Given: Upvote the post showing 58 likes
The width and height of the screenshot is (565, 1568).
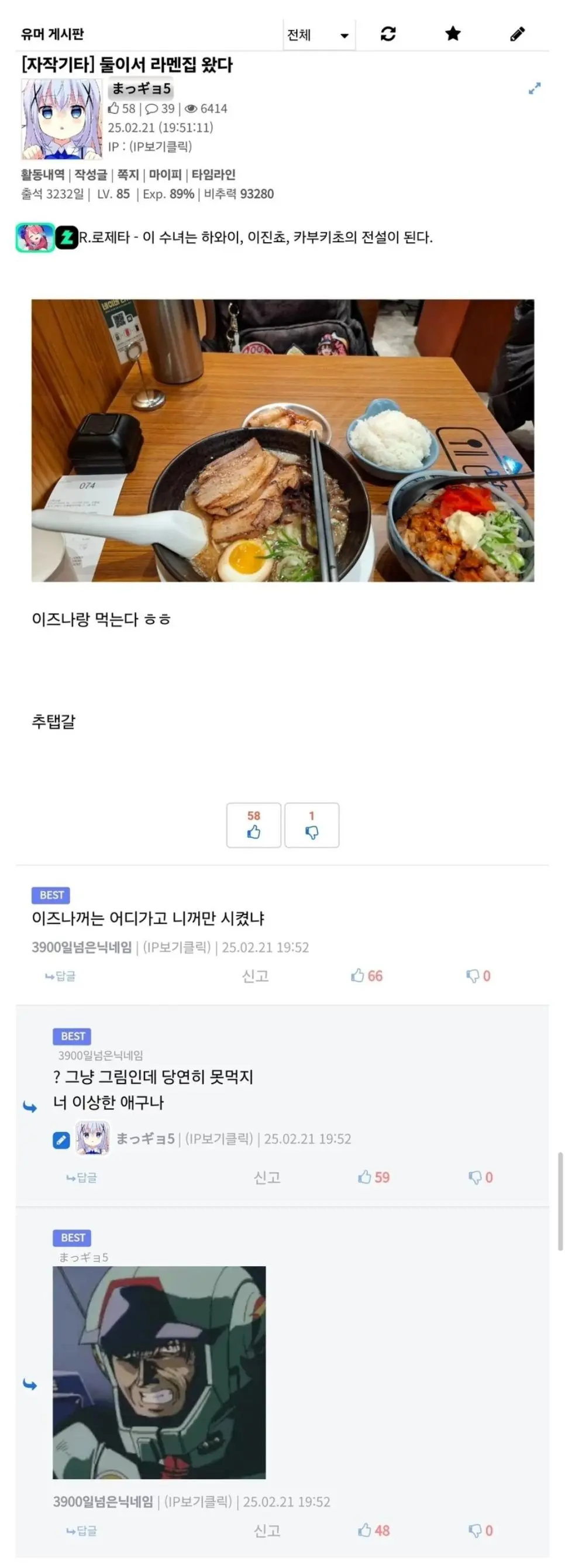Looking at the screenshot, I should pos(254,825).
